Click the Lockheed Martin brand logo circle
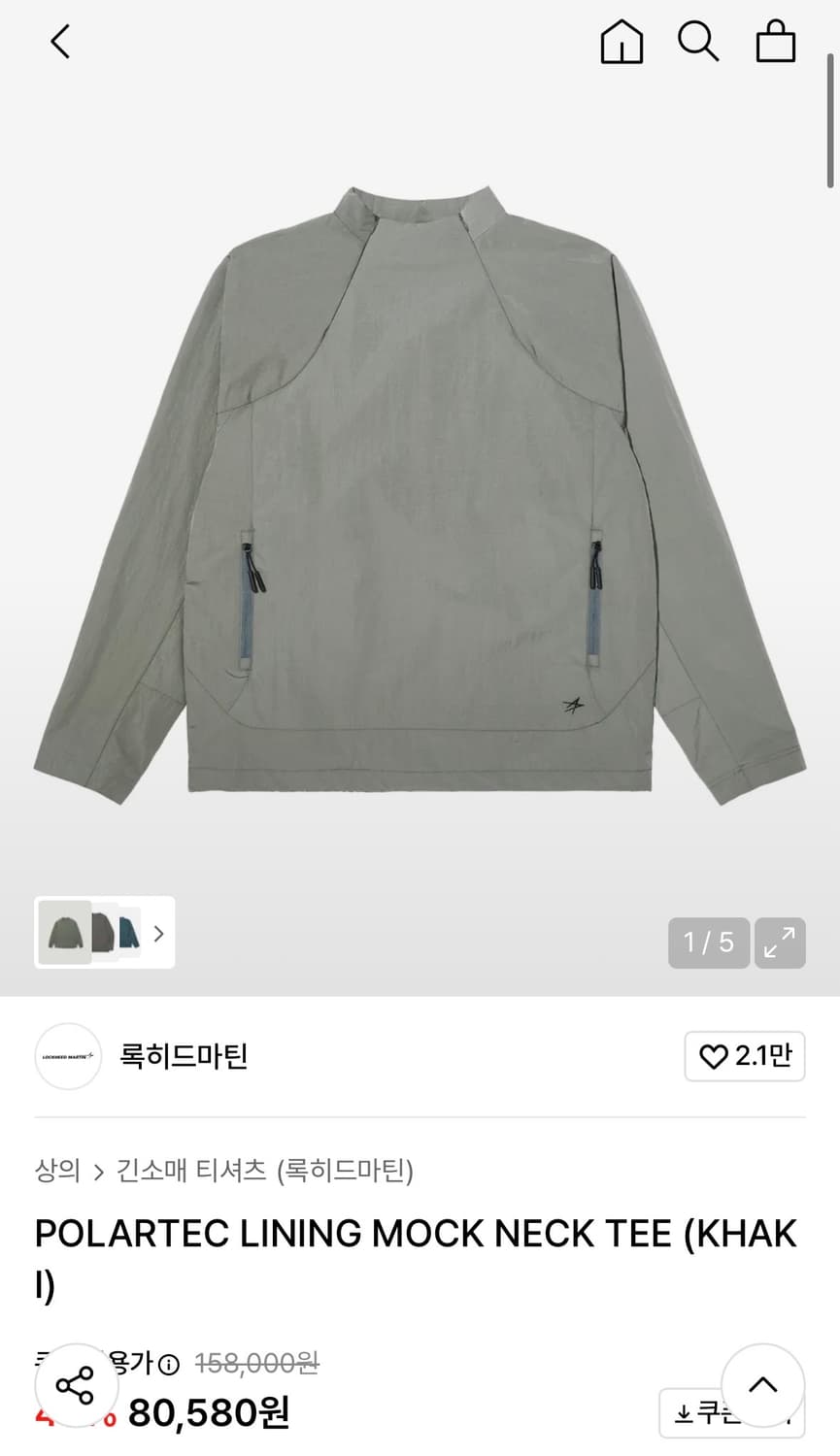 [x=68, y=1056]
